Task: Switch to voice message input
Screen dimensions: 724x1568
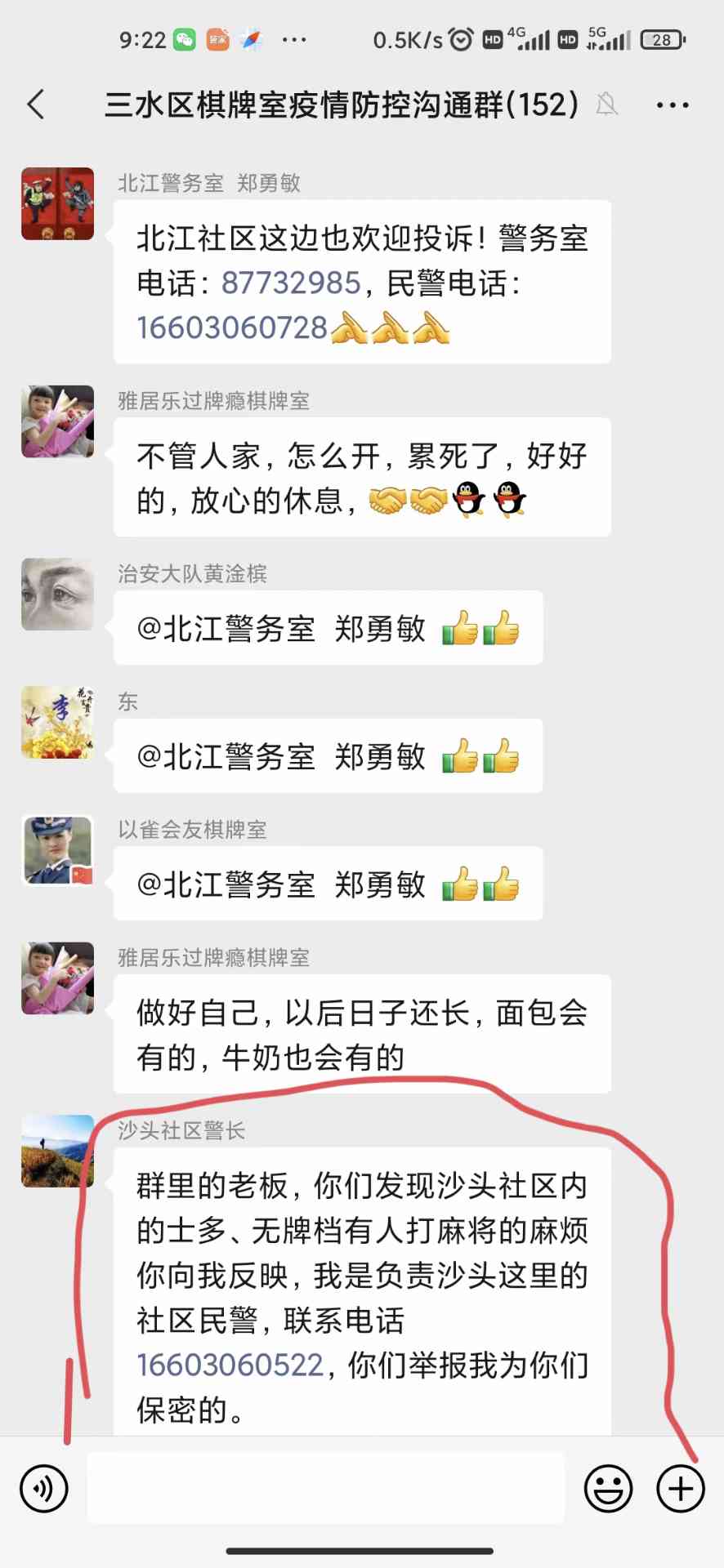Action: (x=44, y=1488)
